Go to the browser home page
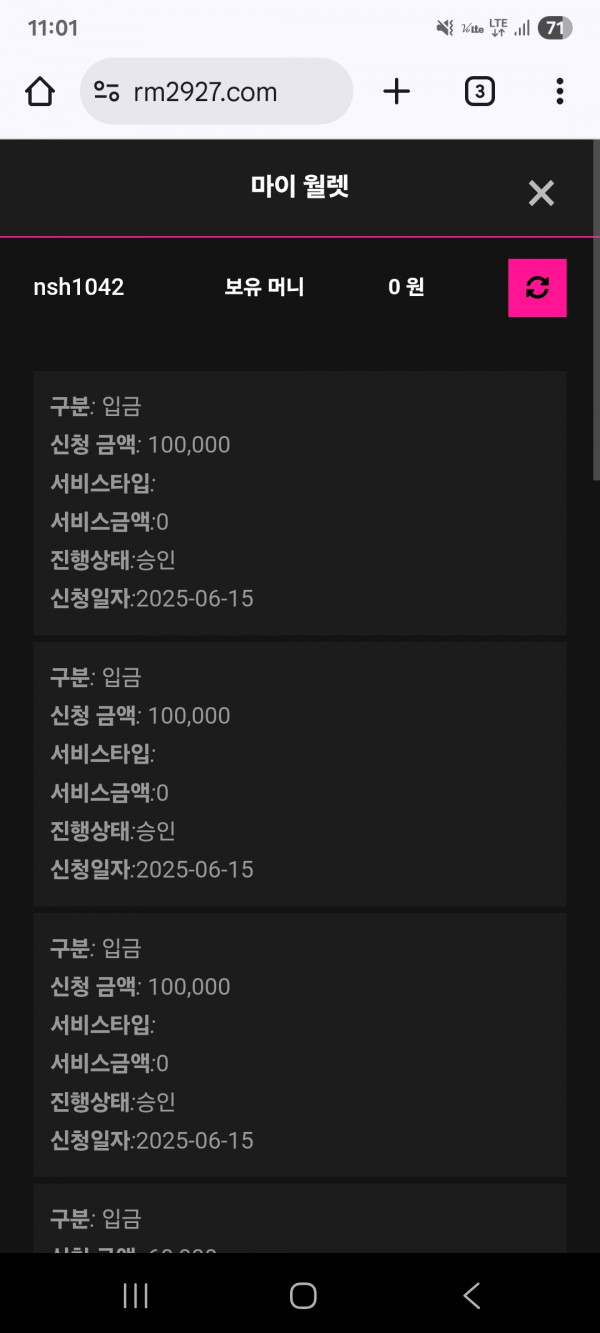600x1333 pixels. point(40,92)
